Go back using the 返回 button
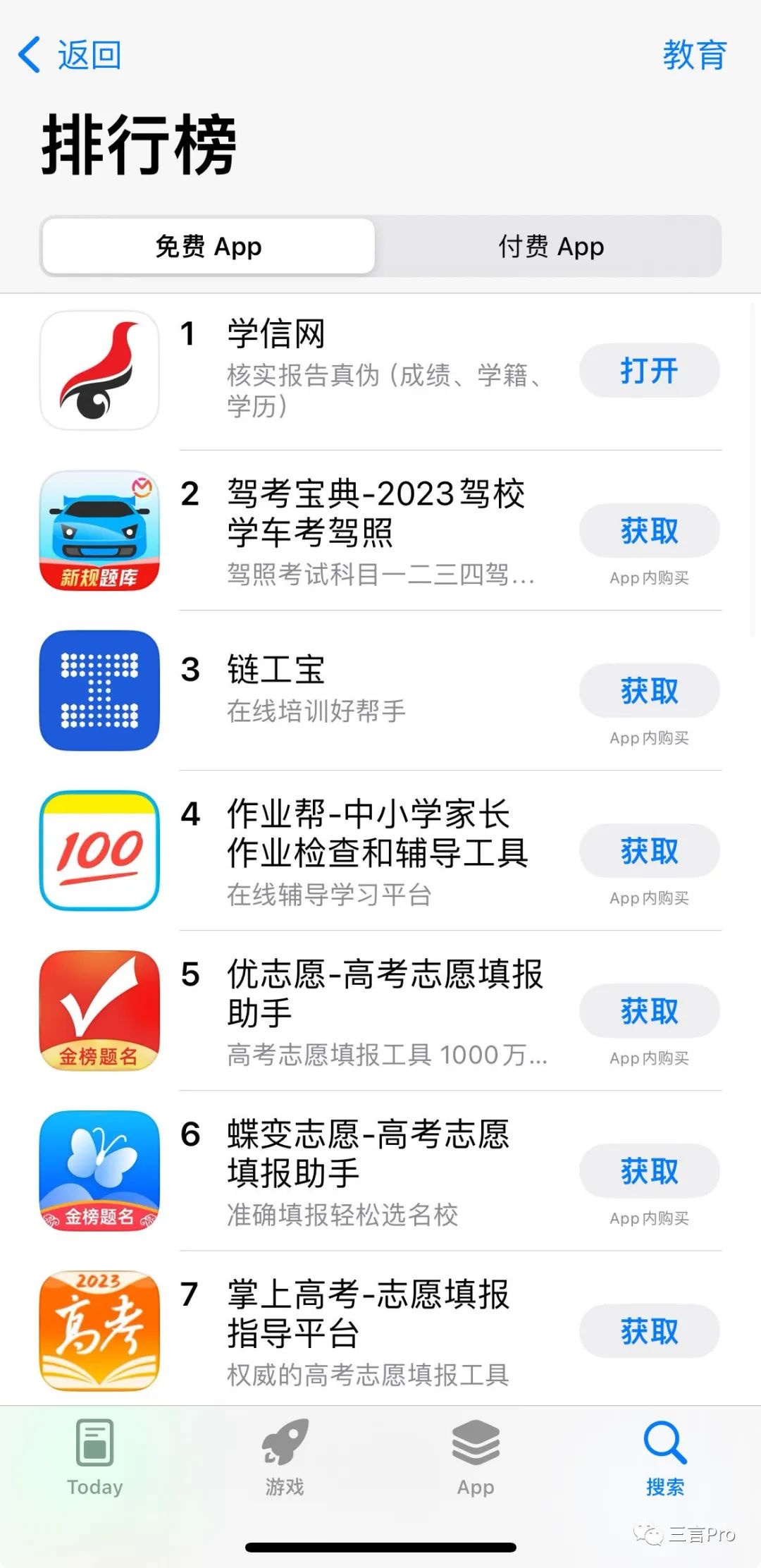The image size is (761, 1568). [x=70, y=55]
